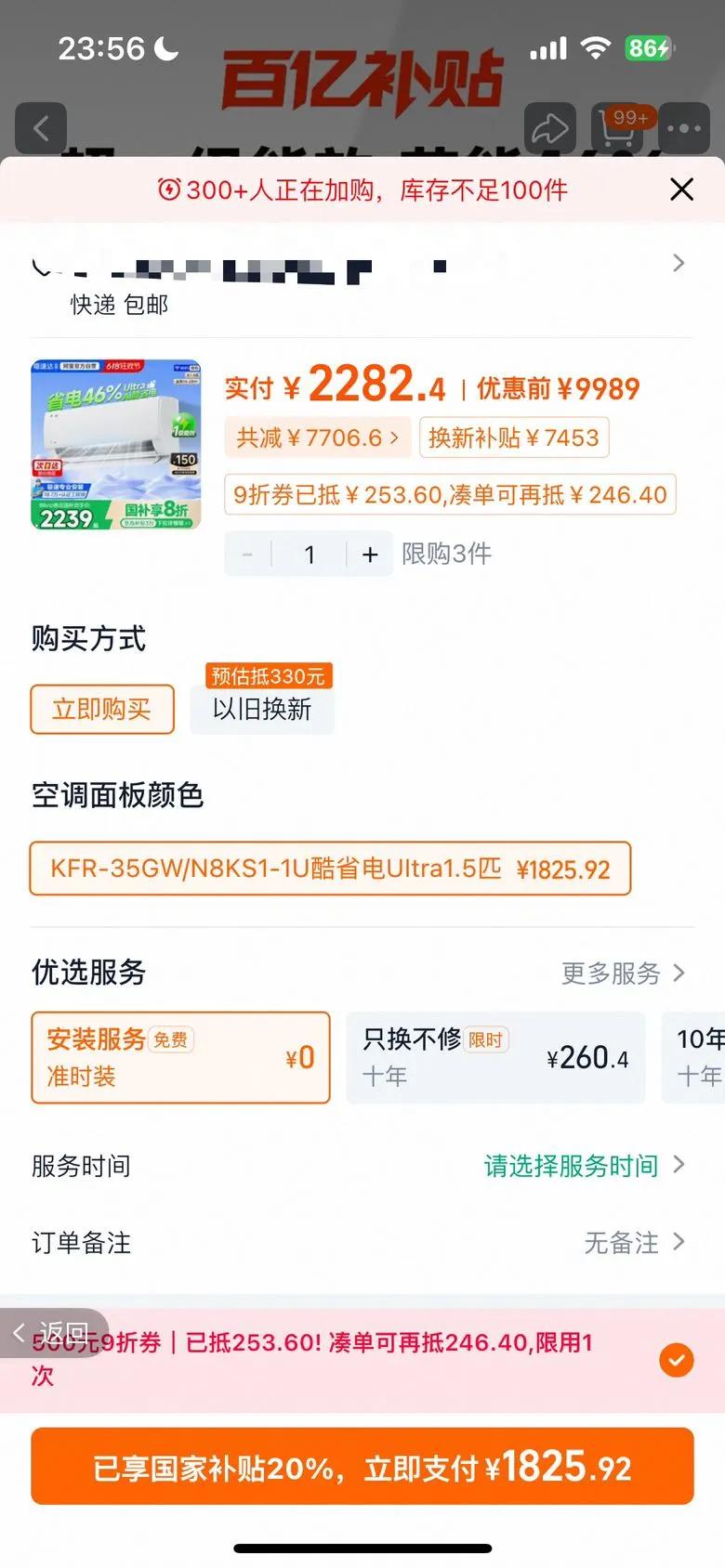Close the purchase options sheet
The width and height of the screenshot is (725, 1568).
pyautogui.click(x=681, y=189)
